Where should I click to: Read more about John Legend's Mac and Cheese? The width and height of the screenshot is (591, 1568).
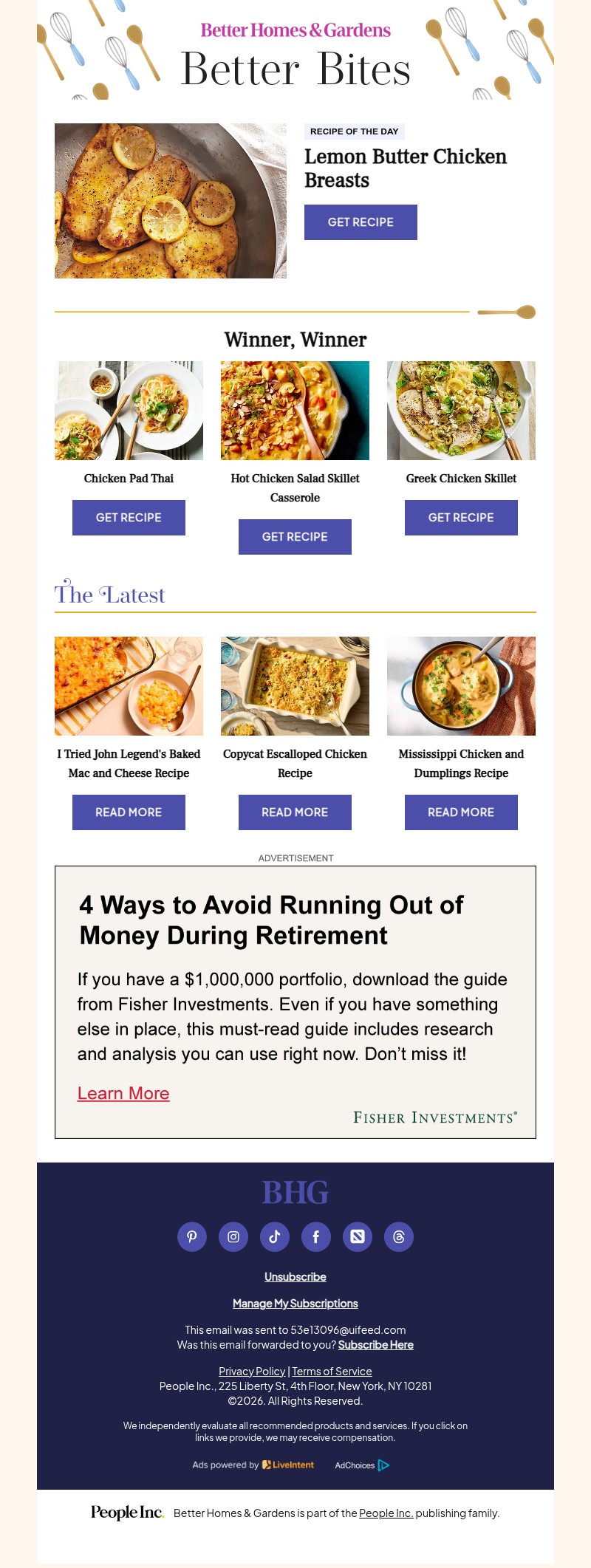click(x=129, y=812)
